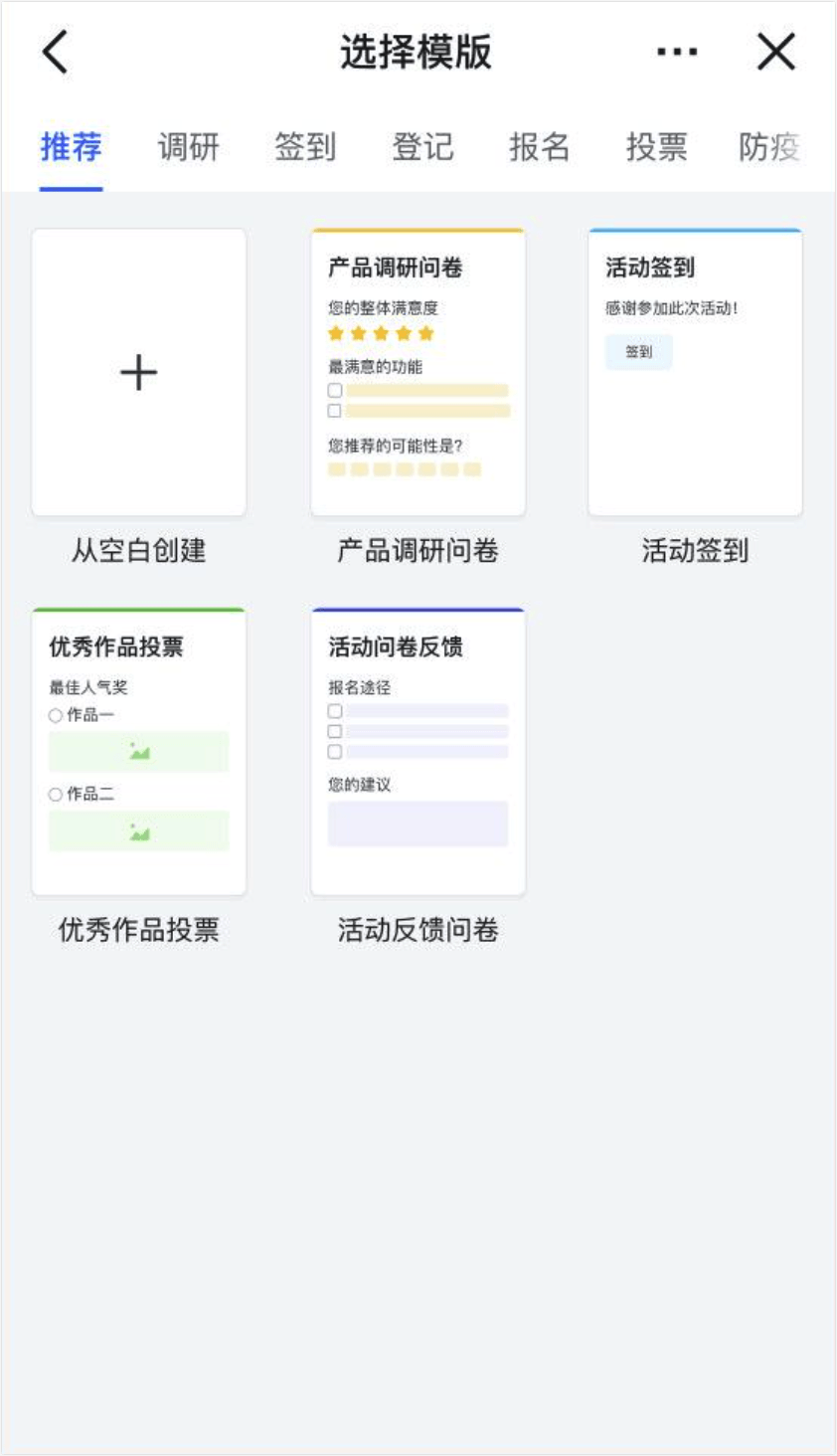The width and height of the screenshot is (837, 1456).
Task: Close the template selection page
Action: coord(775,52)
